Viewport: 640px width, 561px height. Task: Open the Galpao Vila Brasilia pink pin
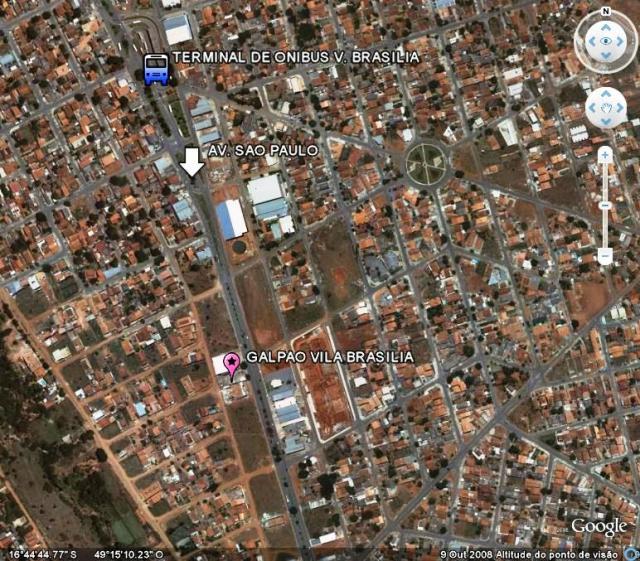(x=233, y=365)
